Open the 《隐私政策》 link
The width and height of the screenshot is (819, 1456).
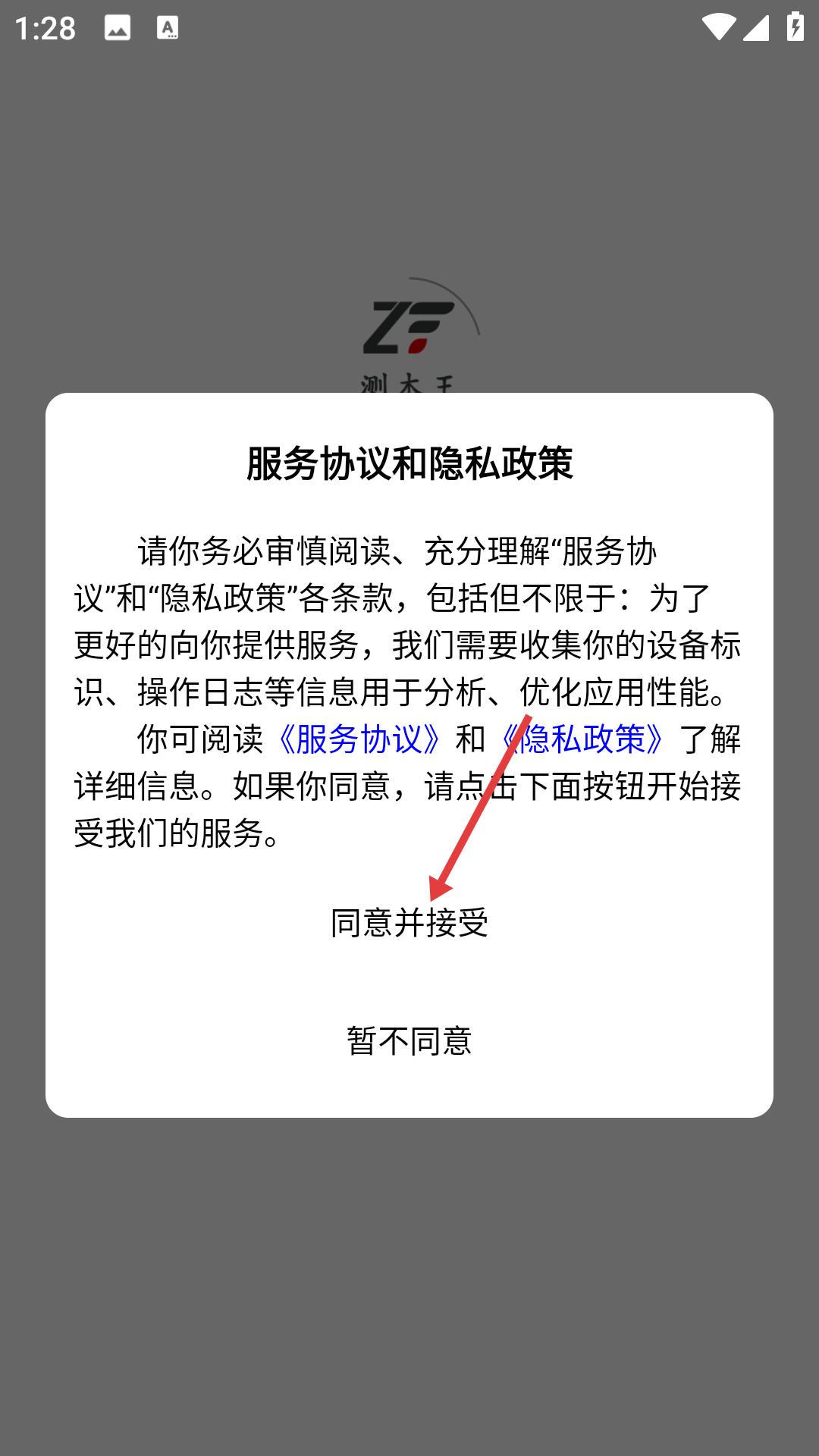[582, 739]
